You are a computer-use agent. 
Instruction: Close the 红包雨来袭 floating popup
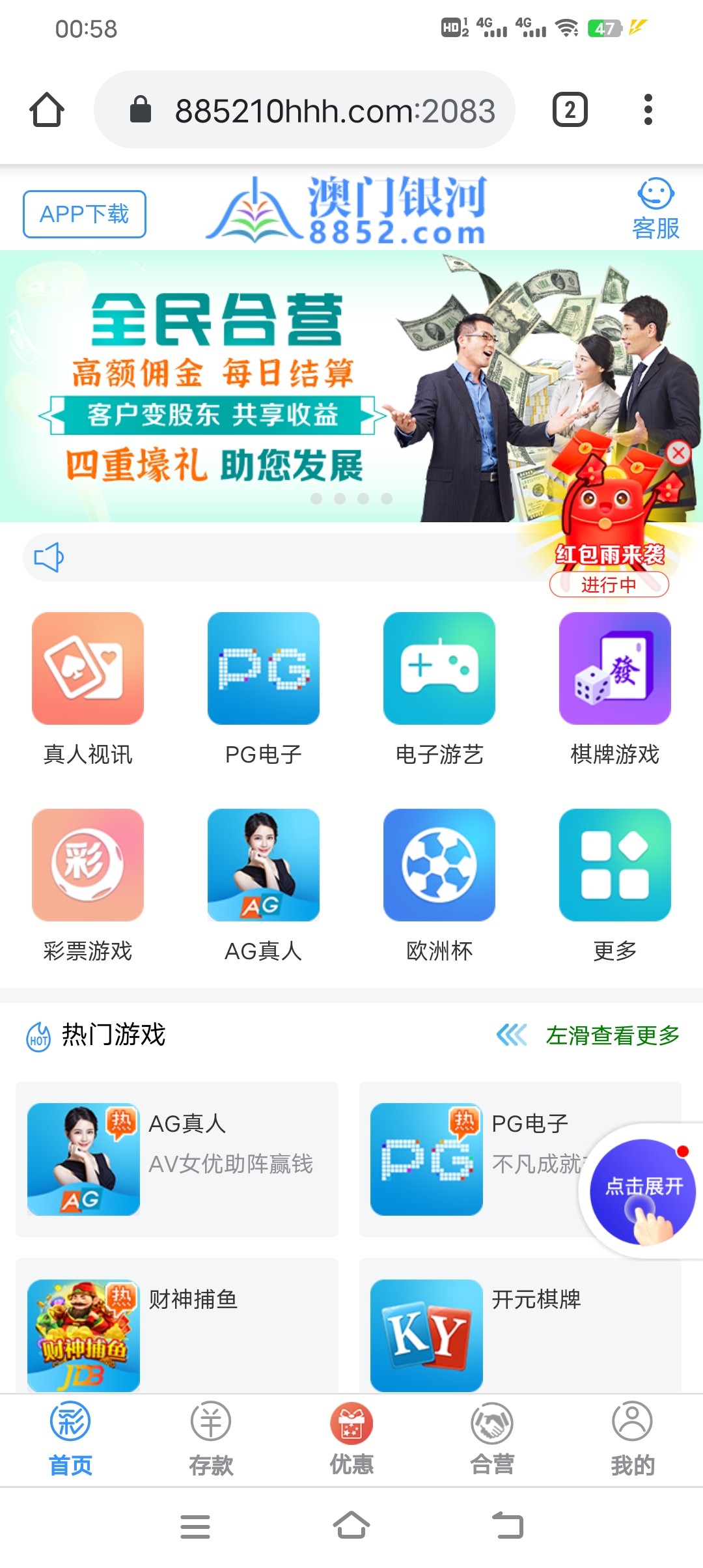click(678, 453)
